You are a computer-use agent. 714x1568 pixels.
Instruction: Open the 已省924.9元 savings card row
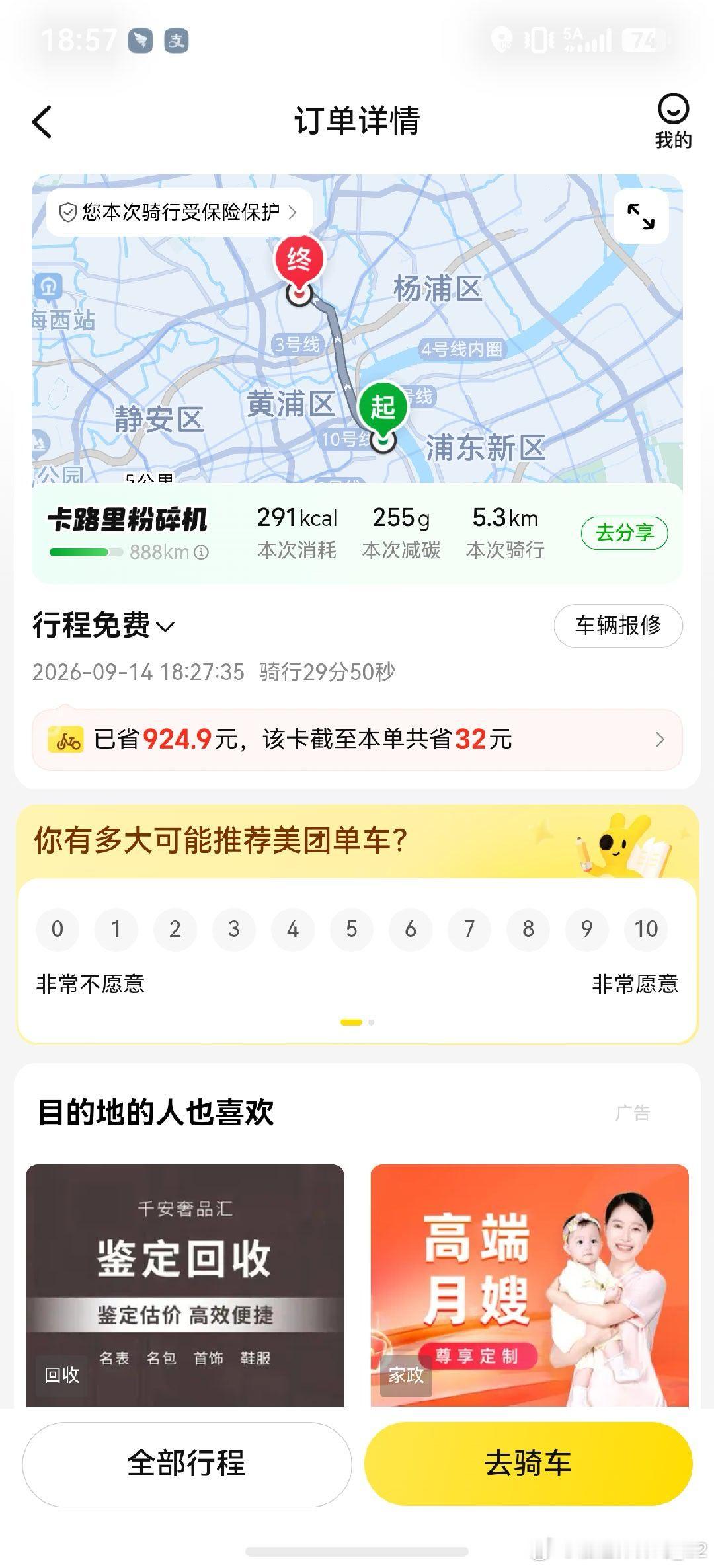(x=357, y=739)
